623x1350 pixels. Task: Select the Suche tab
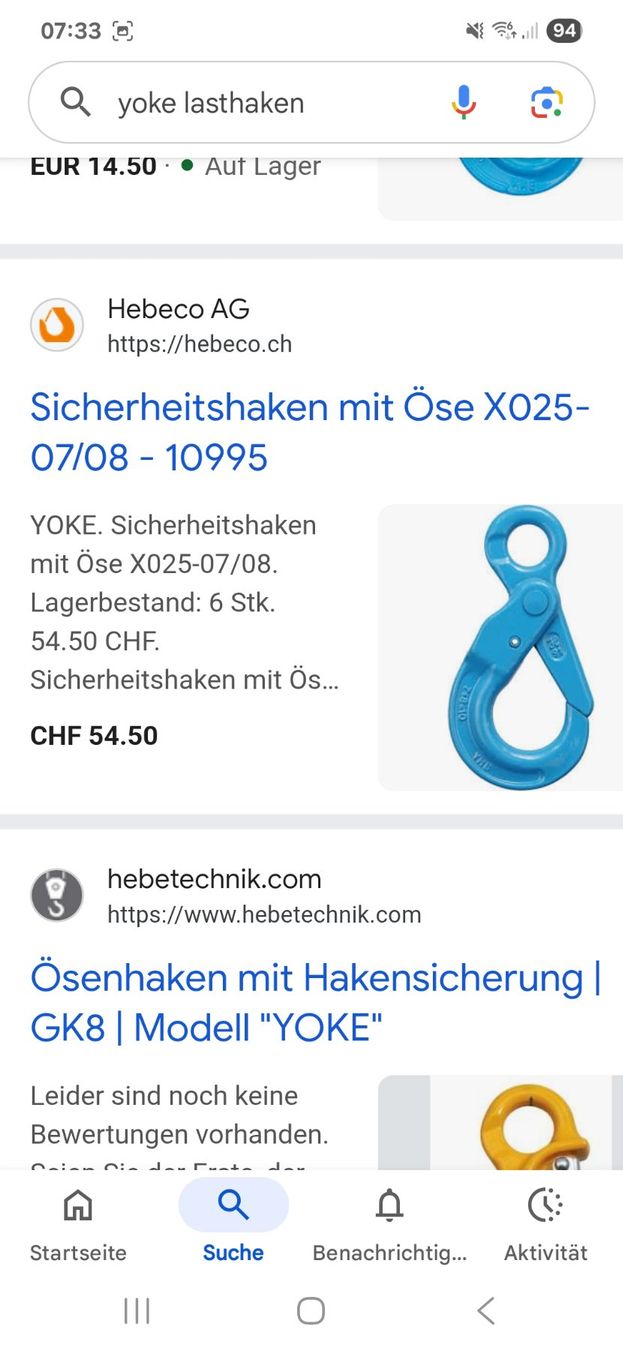coord(233,1225)
